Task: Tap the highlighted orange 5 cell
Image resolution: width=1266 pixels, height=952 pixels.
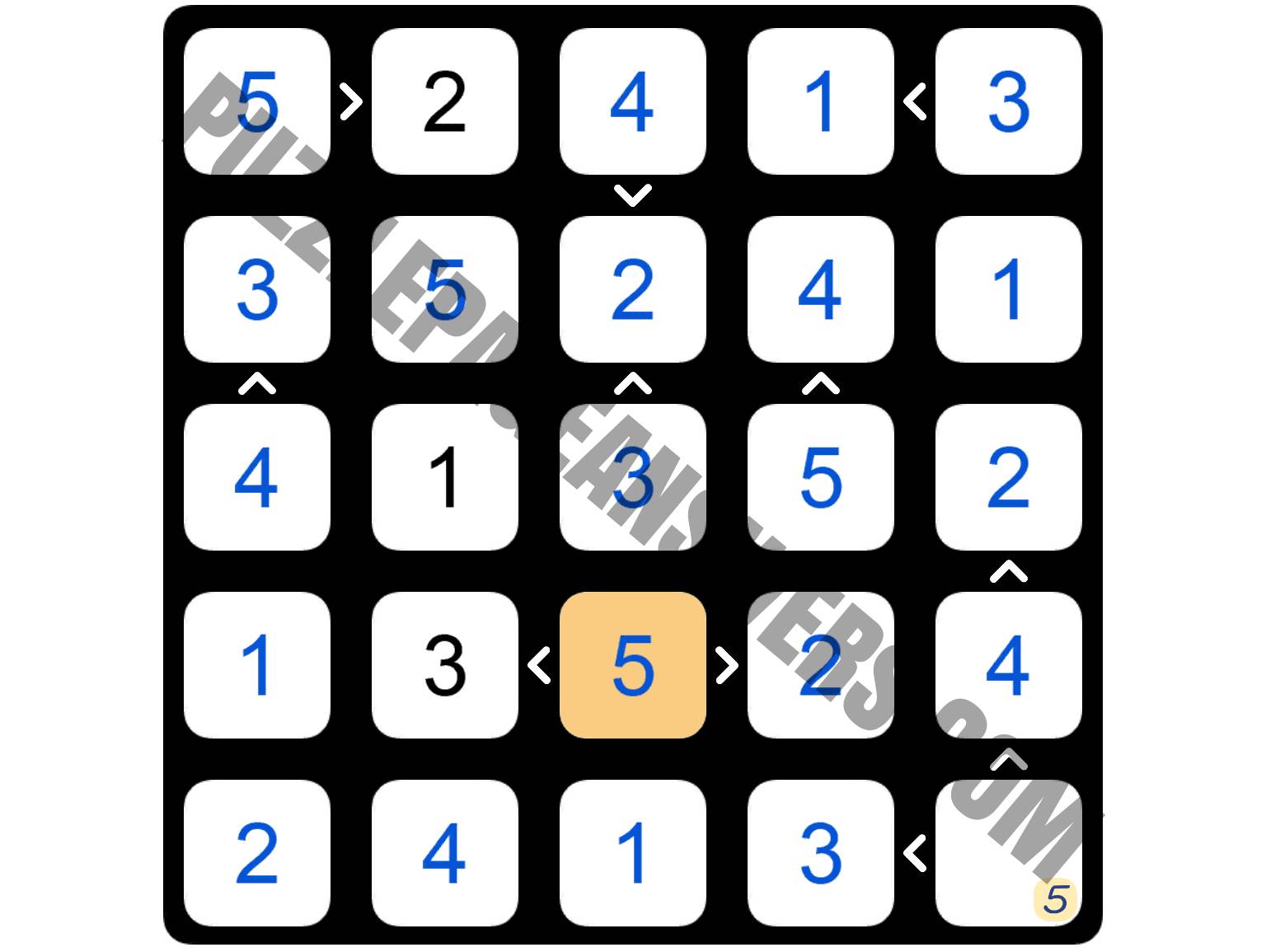Action: [x=632, y=664]
